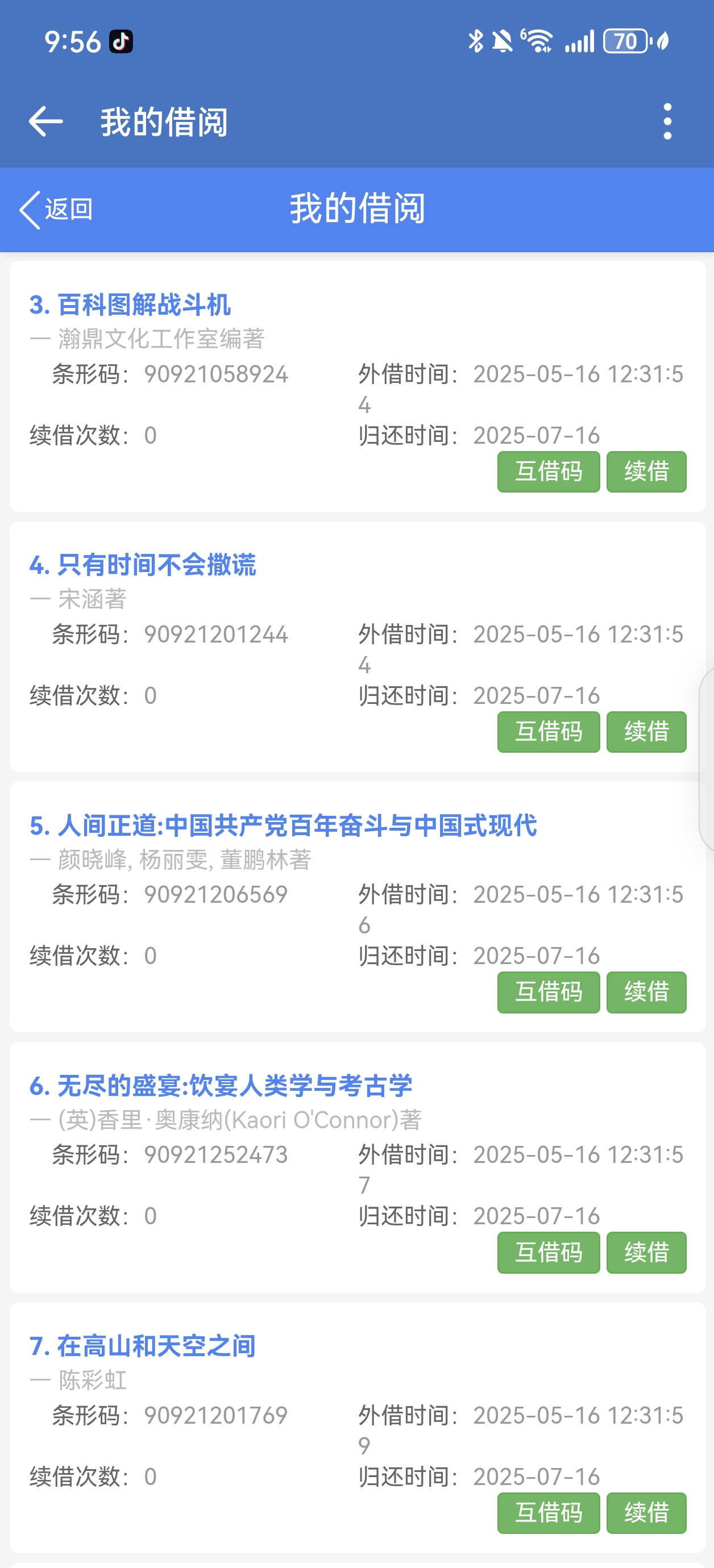The height and width of the screenshot is (1568, 714).
Task: Get 互借码 for 在高山和天空之间
Action: (549, 1512)
